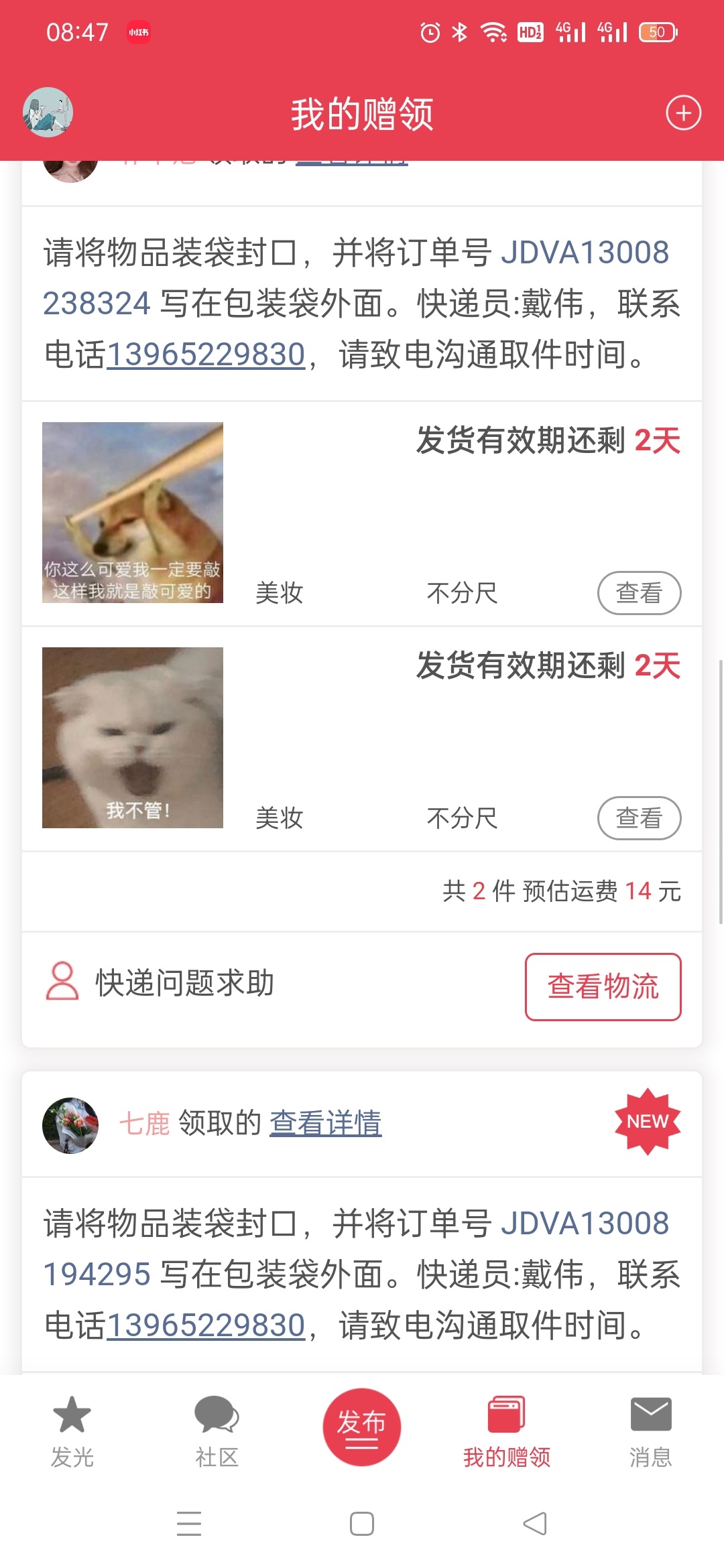Screen dimensions: 724x1568
Task: Return to the system home screen
Action: tap(361, 1524)
